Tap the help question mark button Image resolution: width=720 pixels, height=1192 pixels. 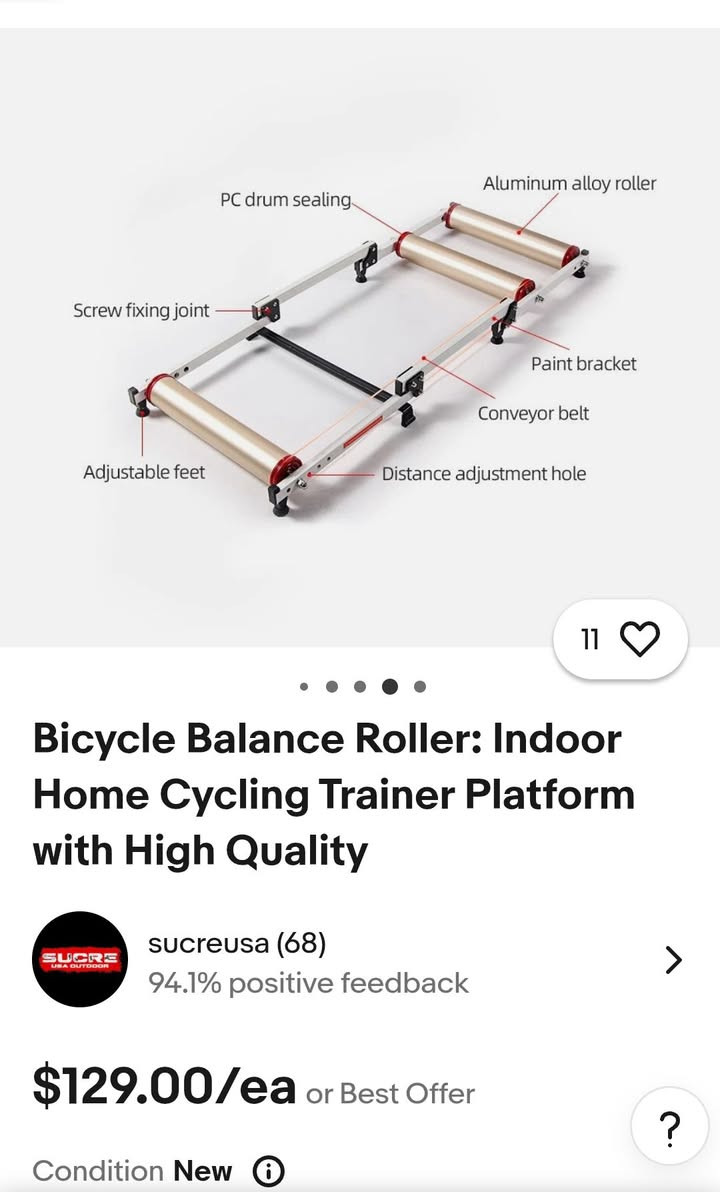pos(670,1128)
